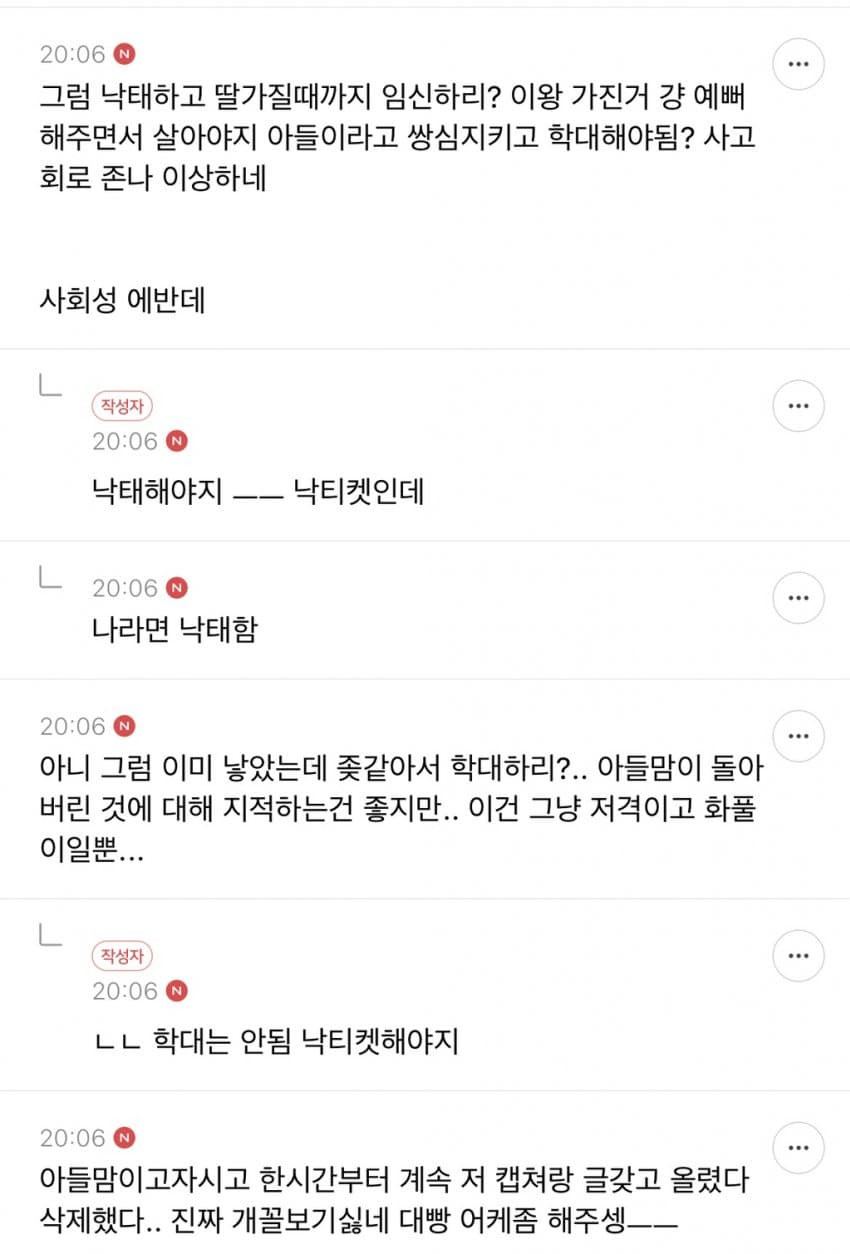Image resolution: width=850 pixels, height=1254 pixels.
Task: Open the more menu for "나라면 낙태함"
Action: (x=798, y=598)
